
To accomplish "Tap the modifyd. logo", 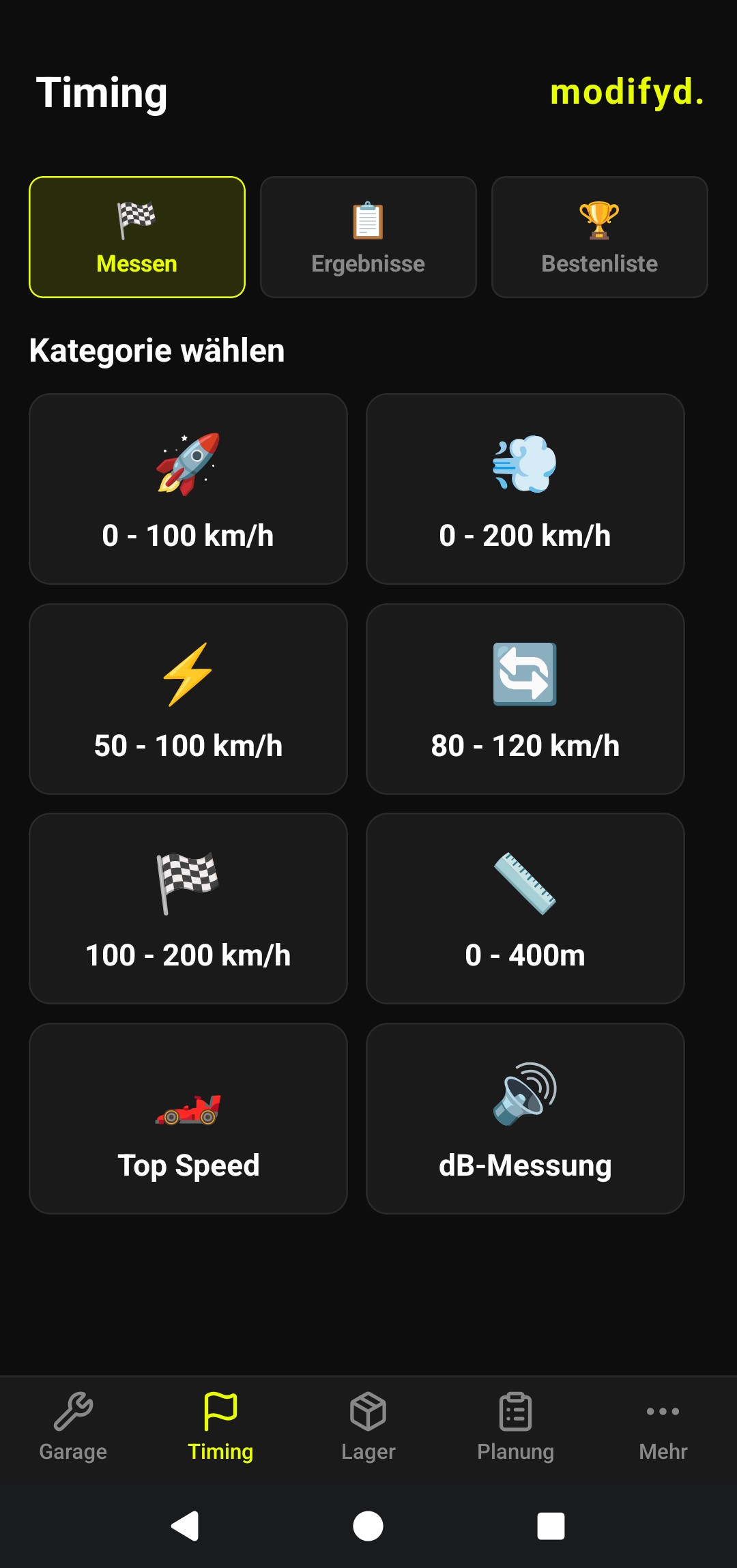I will point(627,94).
